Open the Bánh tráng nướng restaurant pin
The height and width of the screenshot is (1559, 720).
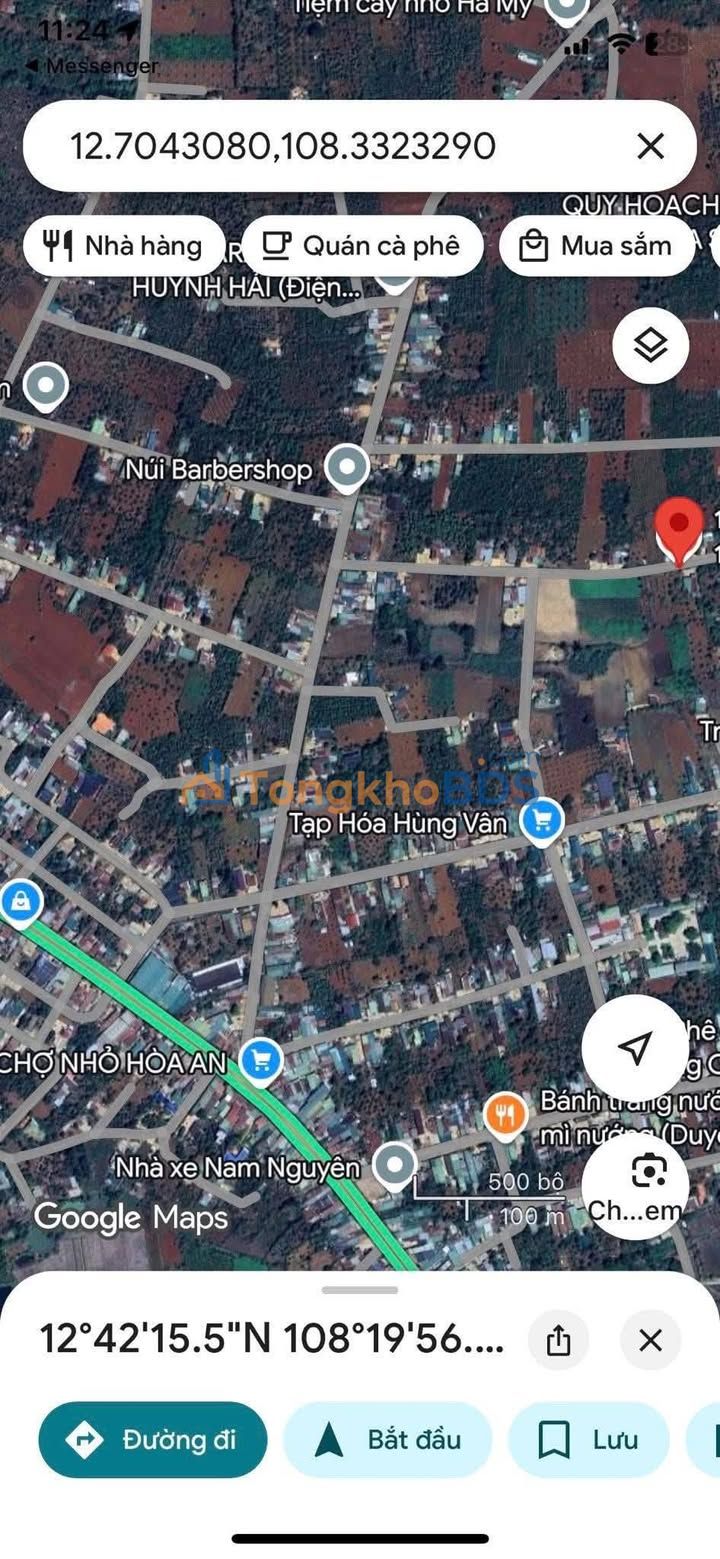[x=505, y=1116]
